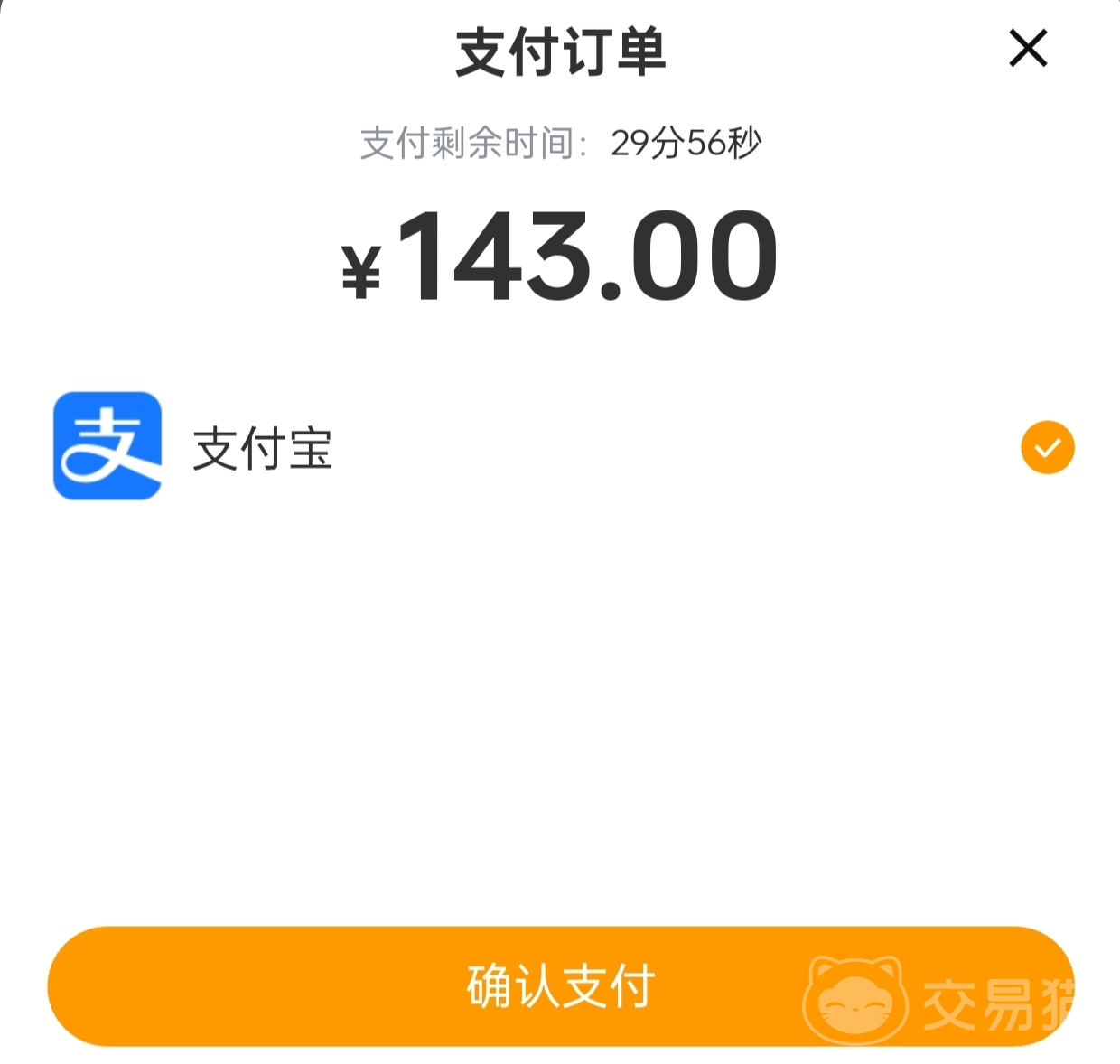Tap 确认支付 to confirm payment

point(560,985)
